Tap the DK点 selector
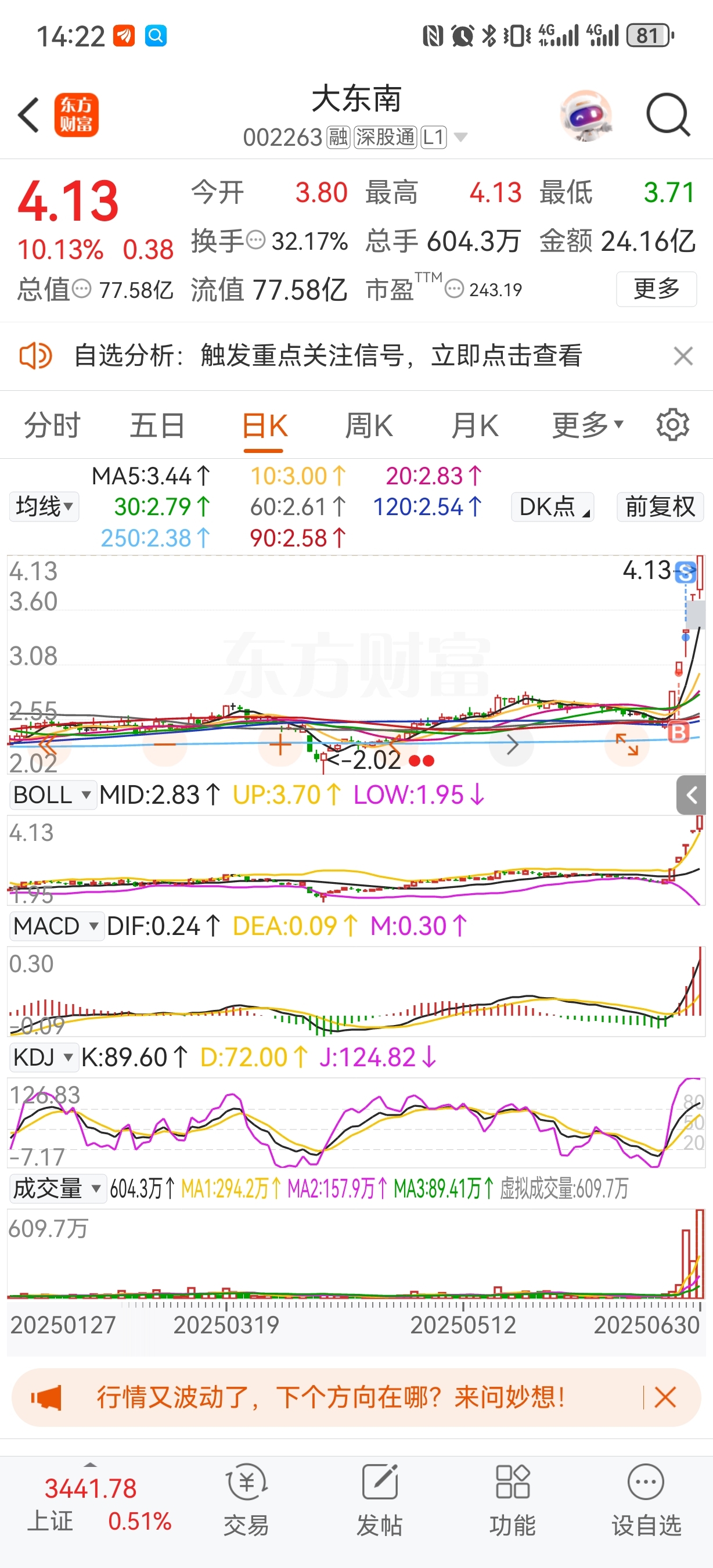The image size is (713, 1568). coord(552,506)
